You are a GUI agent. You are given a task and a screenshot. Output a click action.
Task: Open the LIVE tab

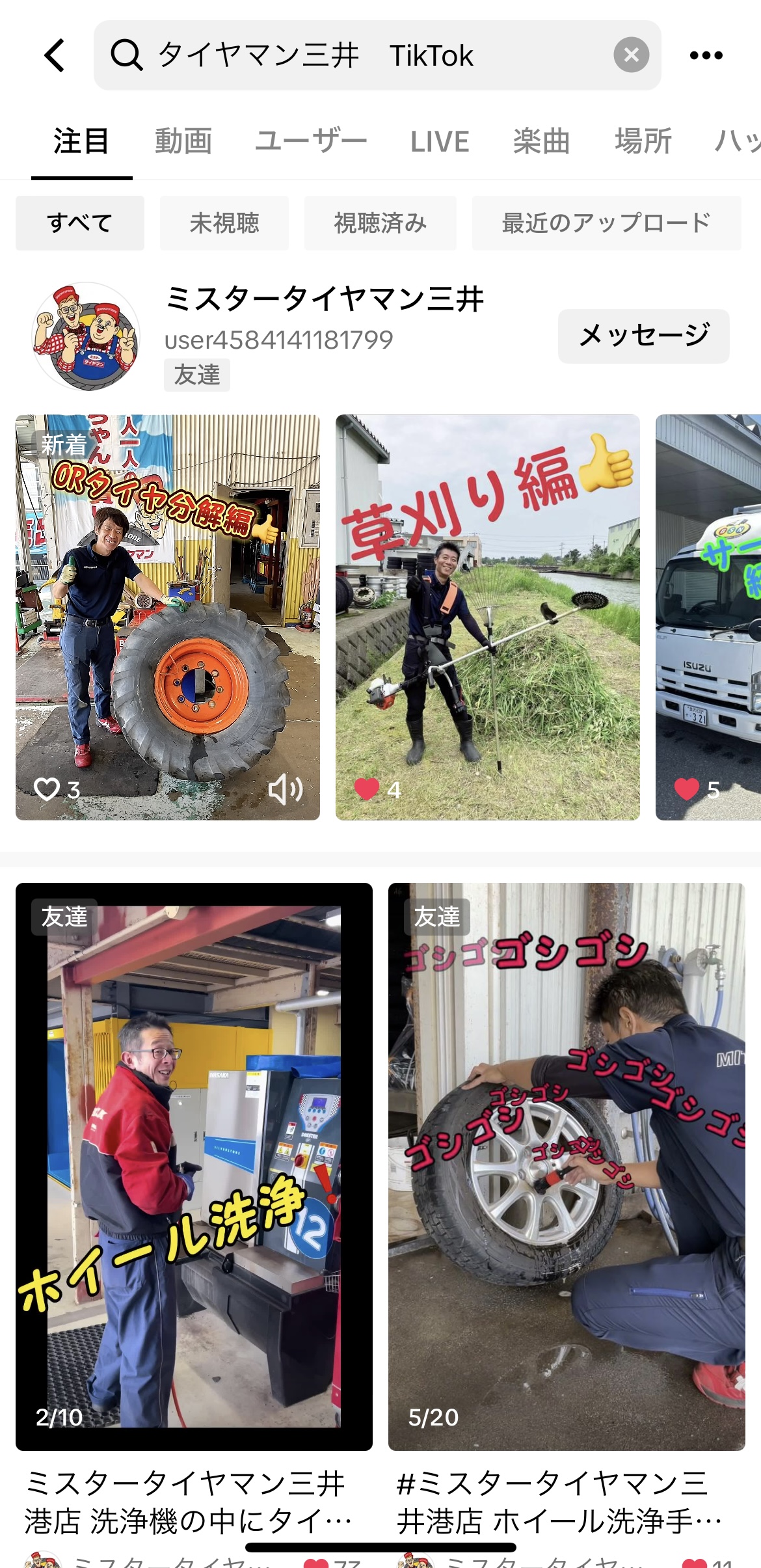(440, 141)
